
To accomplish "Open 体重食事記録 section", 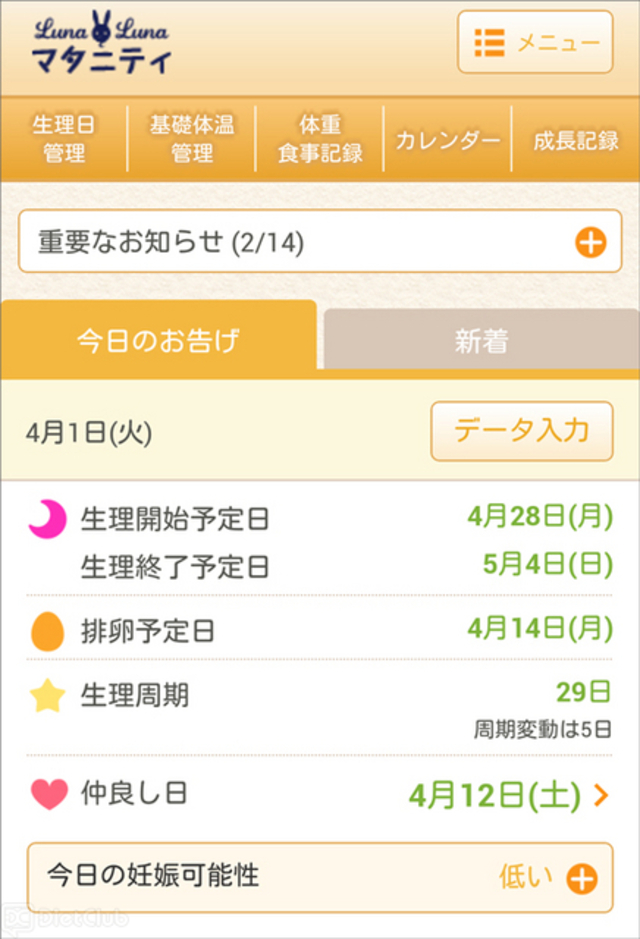I will (x=320, y=139).
